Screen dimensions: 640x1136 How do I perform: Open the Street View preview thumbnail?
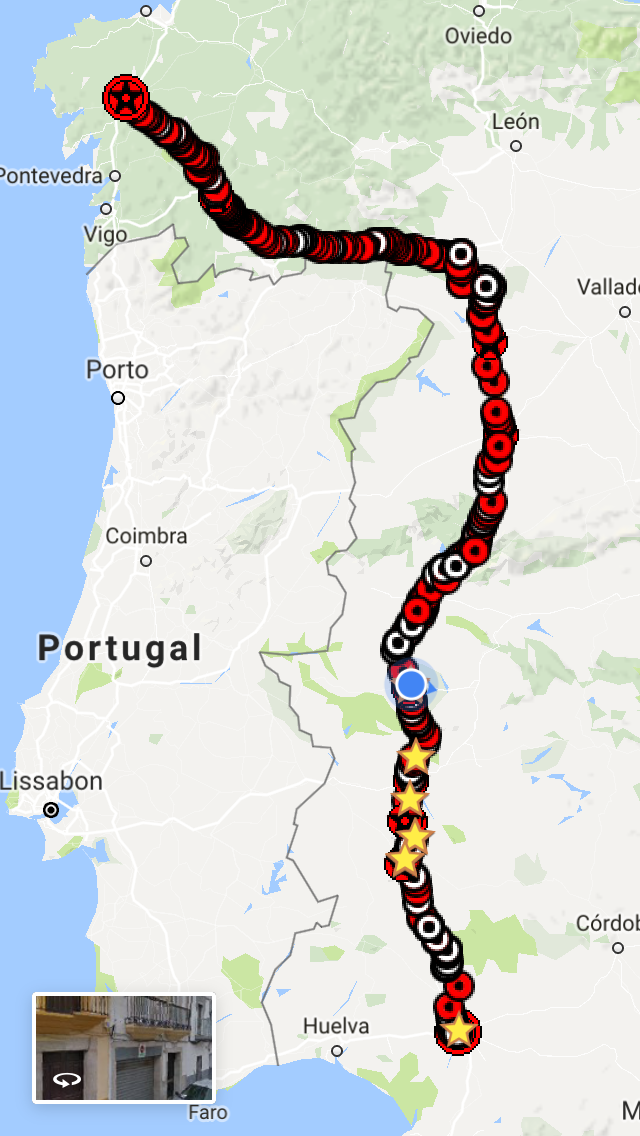(x=124, y=1047)
